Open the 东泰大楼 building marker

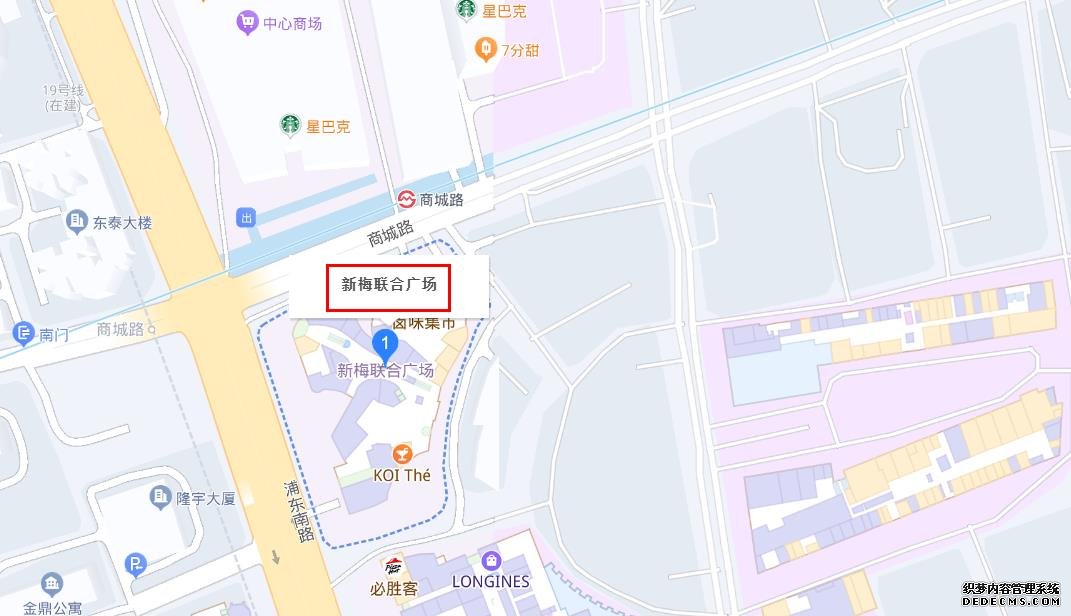[77, 221]
